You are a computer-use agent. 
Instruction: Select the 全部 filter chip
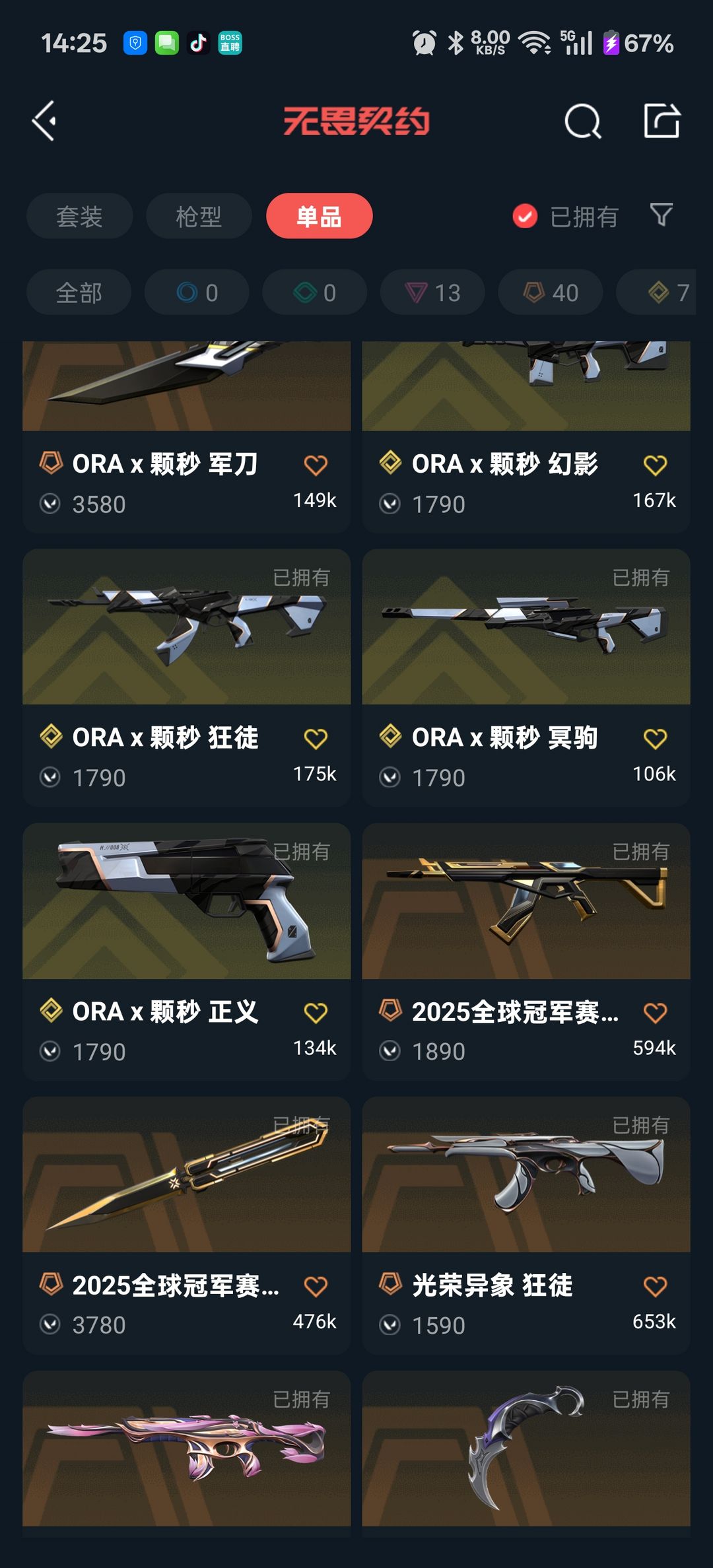pos(79,292)
